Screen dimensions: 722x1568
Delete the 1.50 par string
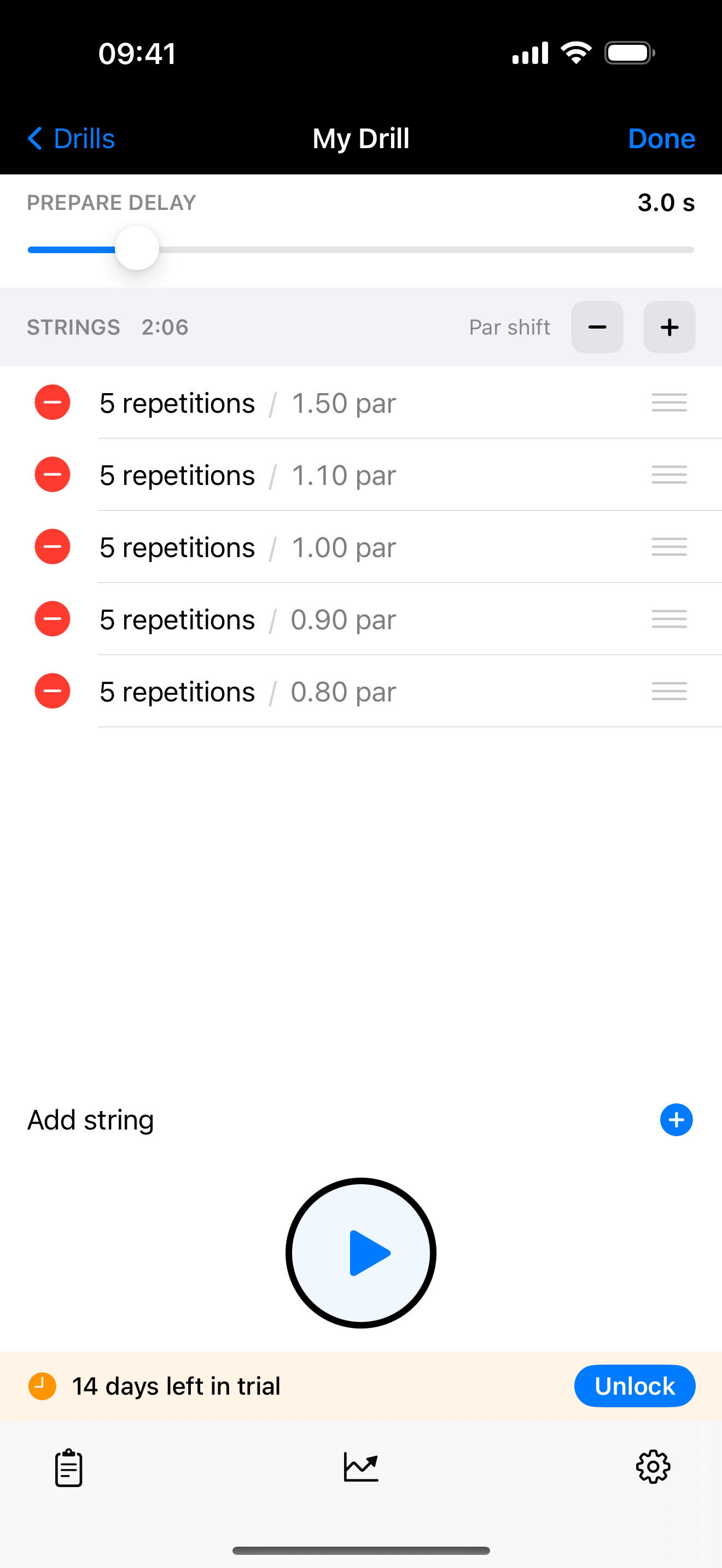(x=52, y=402)
